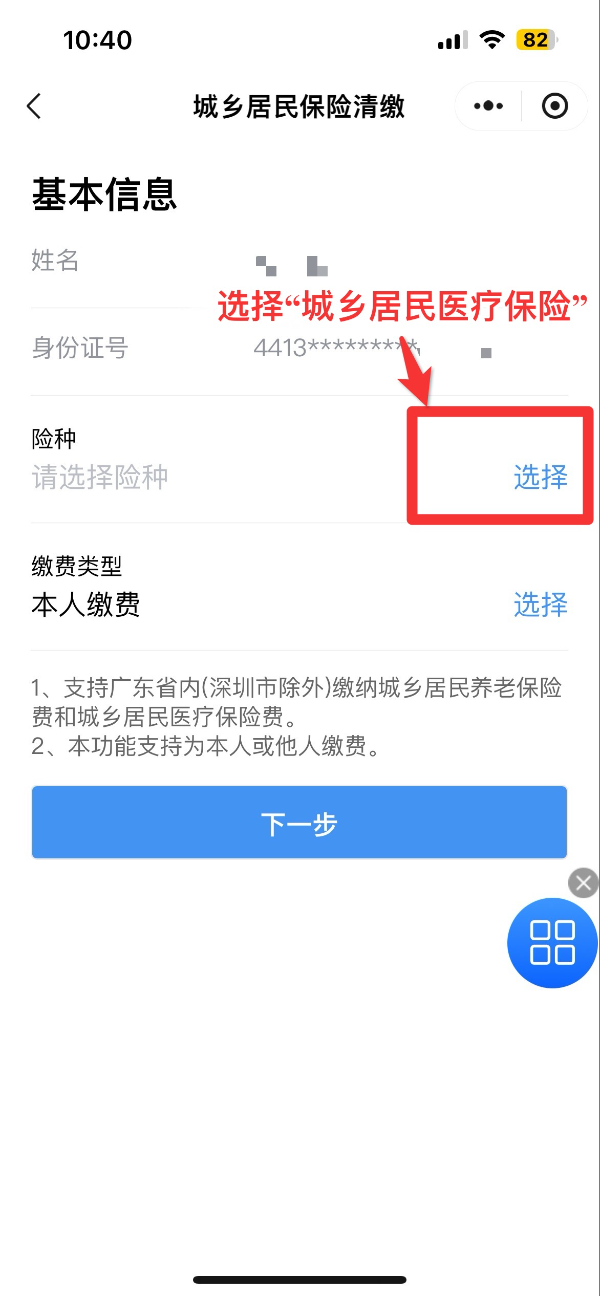Open the mini program three-dot menu

point(488,106)
